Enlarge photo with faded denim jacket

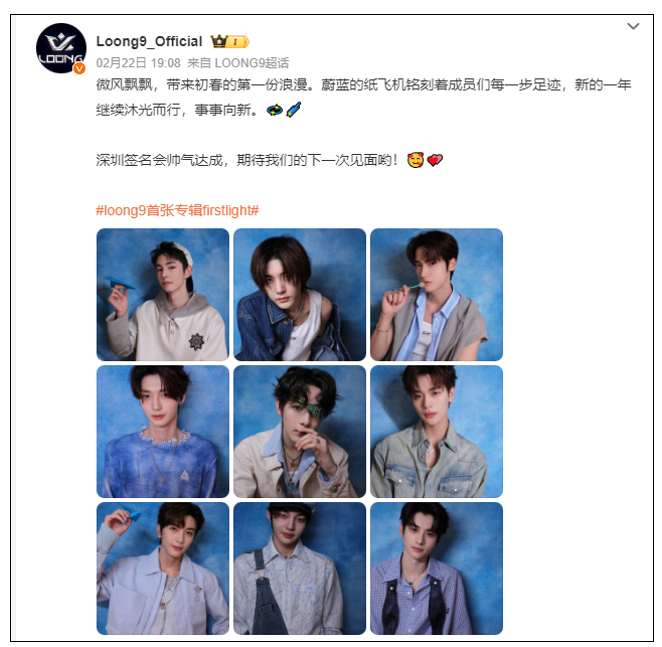click(x=436, y=432)
